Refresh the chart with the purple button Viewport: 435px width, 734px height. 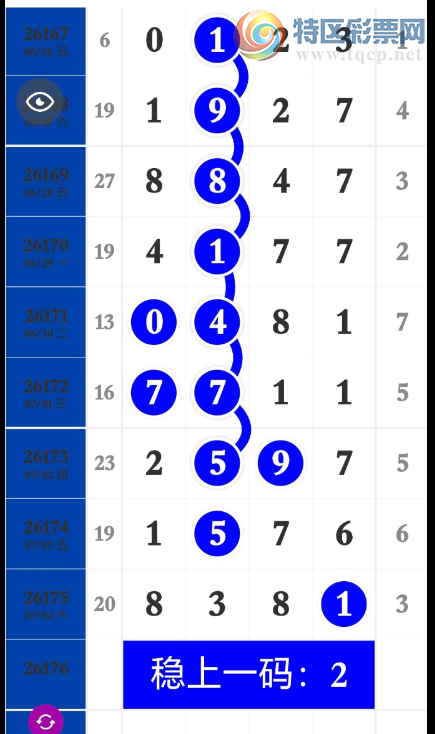(45, 721)
